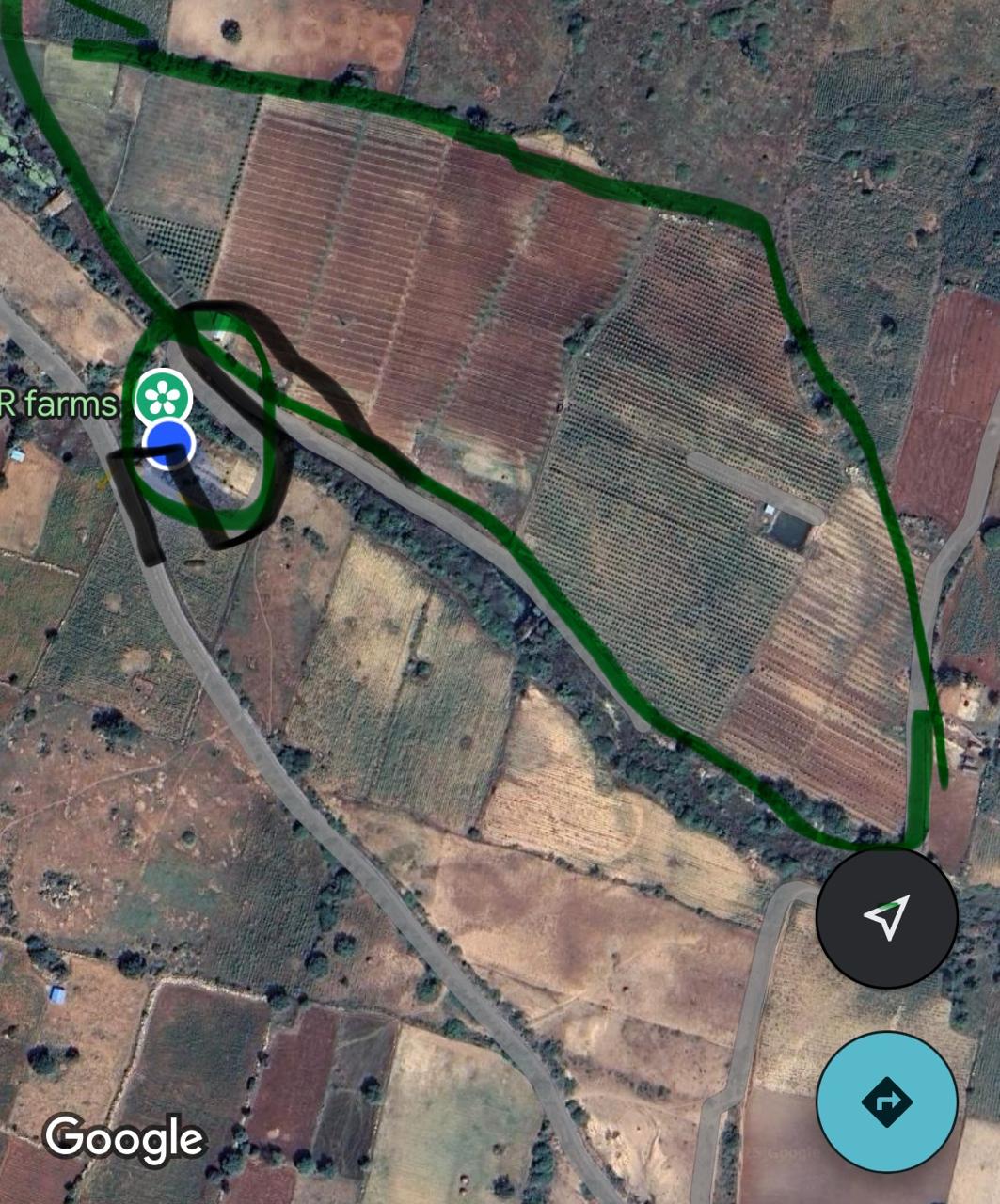This screenshot has height=1204, width=1000.
Task: Open directions with the blue arrow button
Action: pyautogui.click(x=886, y=1101)
